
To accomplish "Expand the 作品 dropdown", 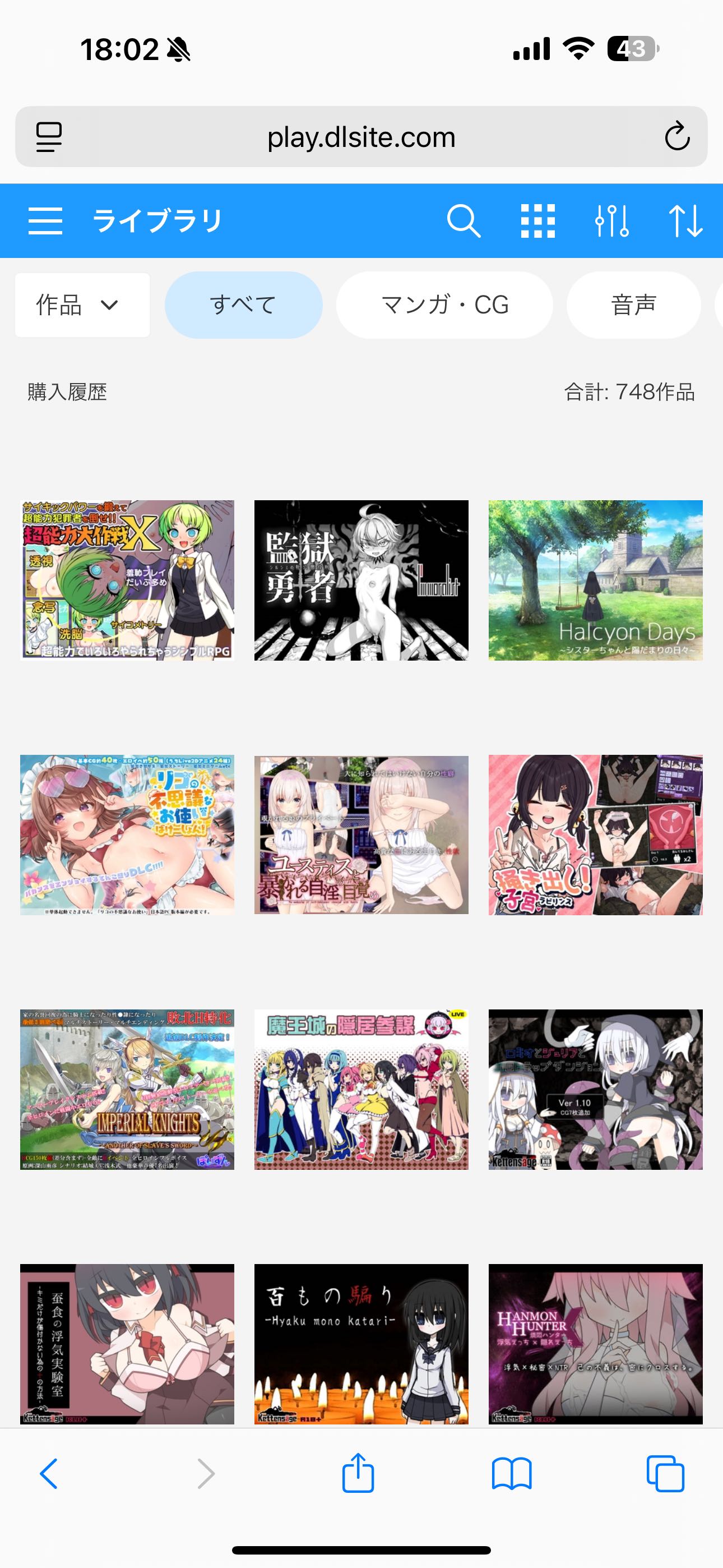I will 82,305.
